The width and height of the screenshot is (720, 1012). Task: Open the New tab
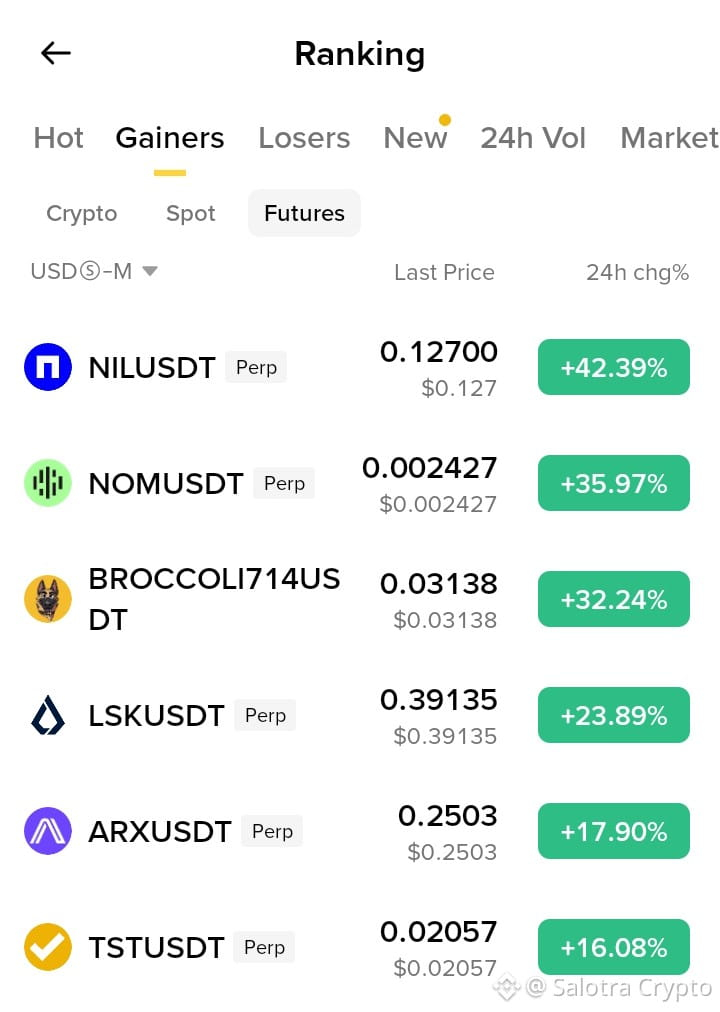[415, 137]
